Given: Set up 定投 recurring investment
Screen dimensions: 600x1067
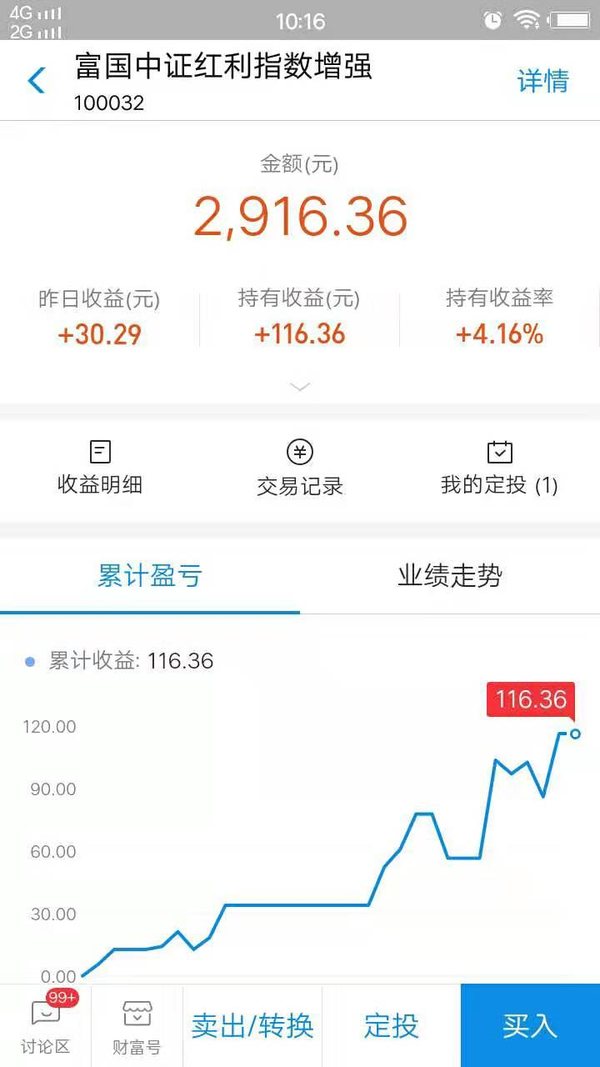Looking at the screenshot, I should (x=391, y=1025).
